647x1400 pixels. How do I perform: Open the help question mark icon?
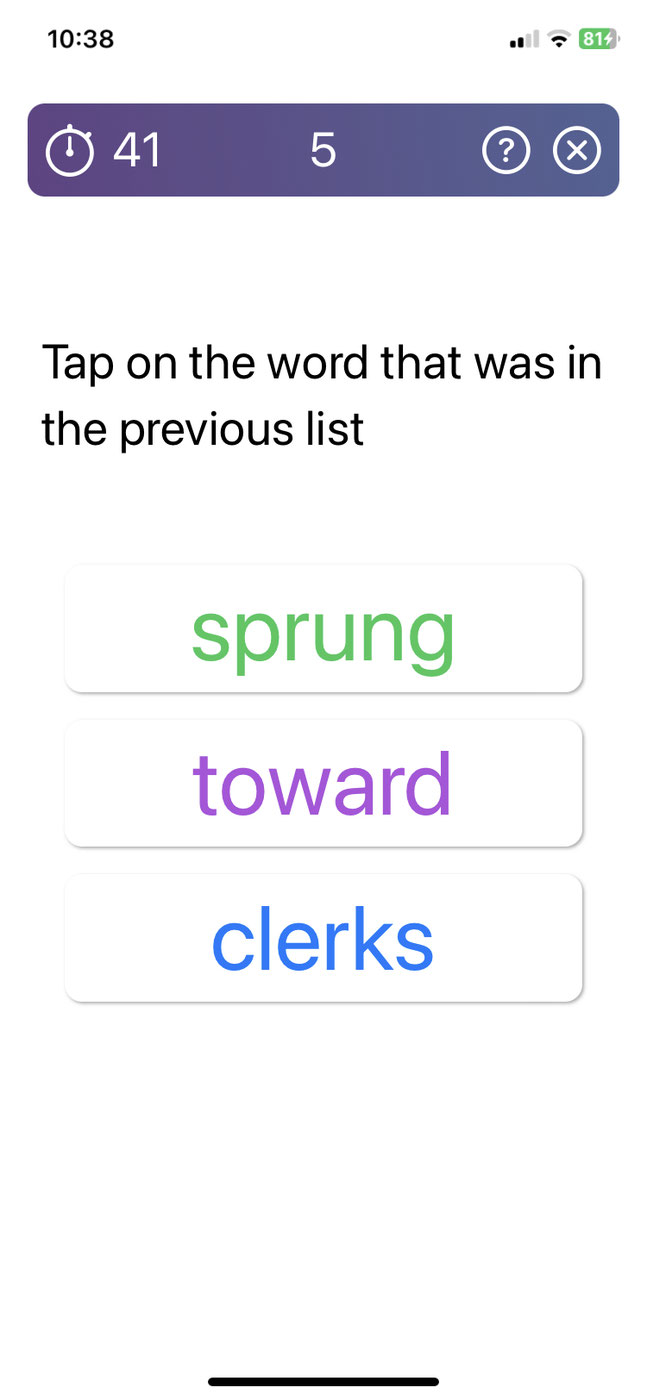point(505,151)
